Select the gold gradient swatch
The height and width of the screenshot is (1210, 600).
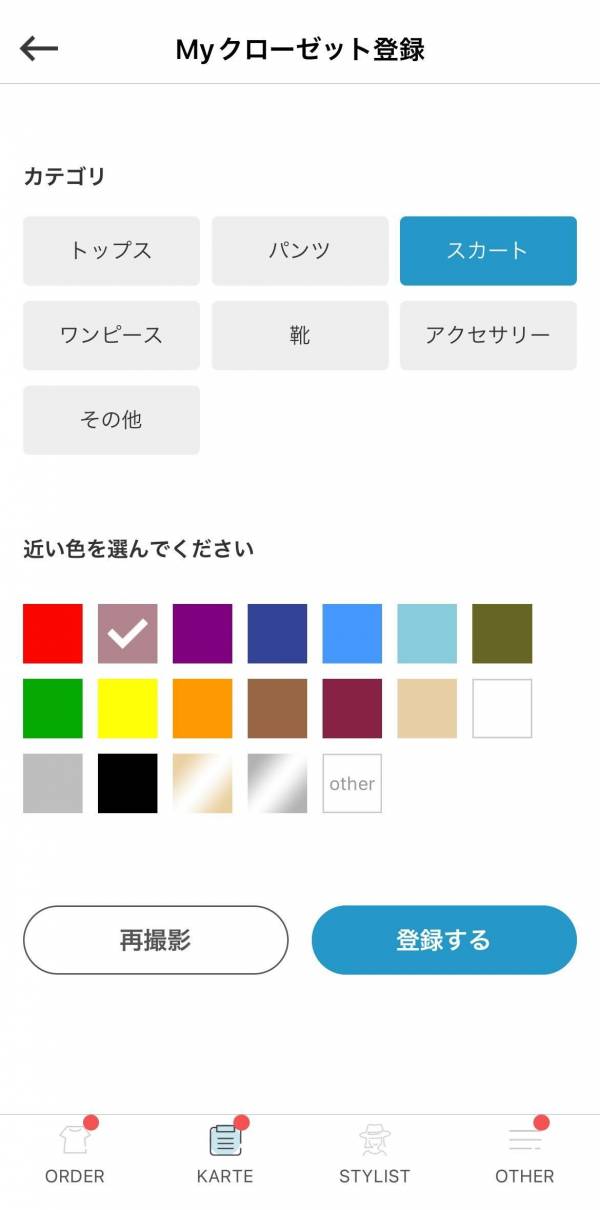(202, 783)
